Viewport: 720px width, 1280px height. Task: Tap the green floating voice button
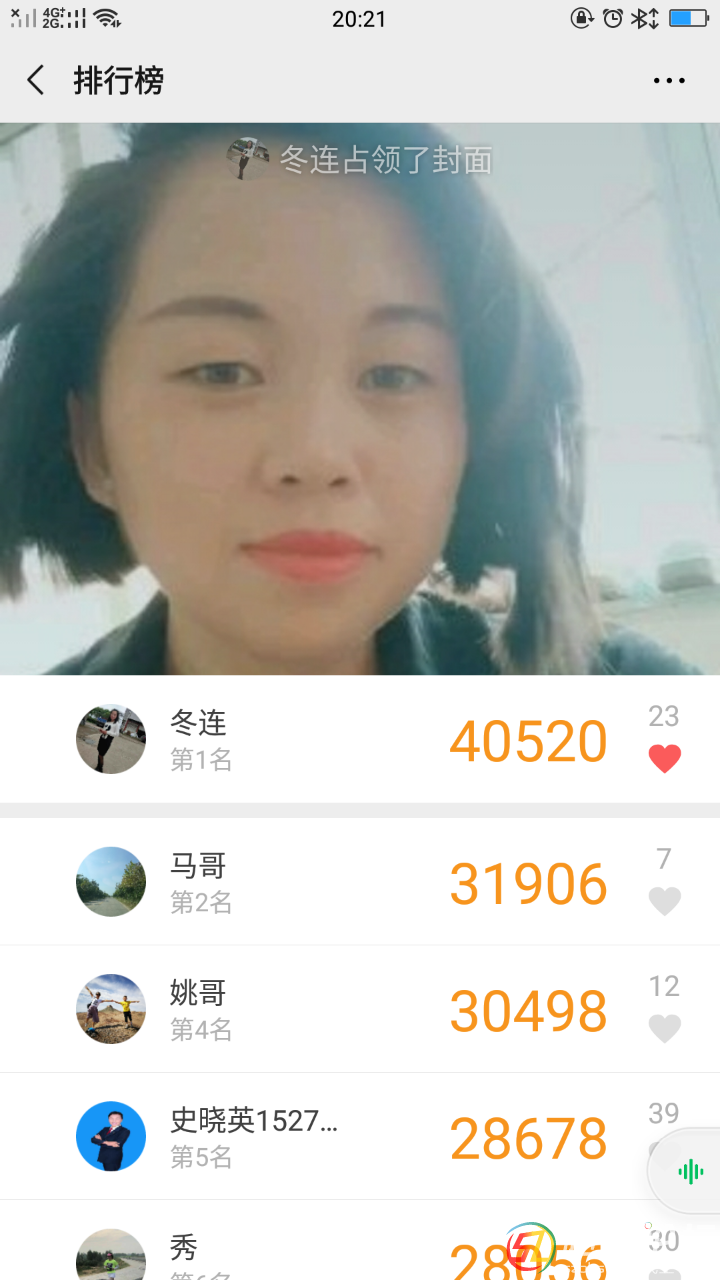click(x=690, y=1172)
